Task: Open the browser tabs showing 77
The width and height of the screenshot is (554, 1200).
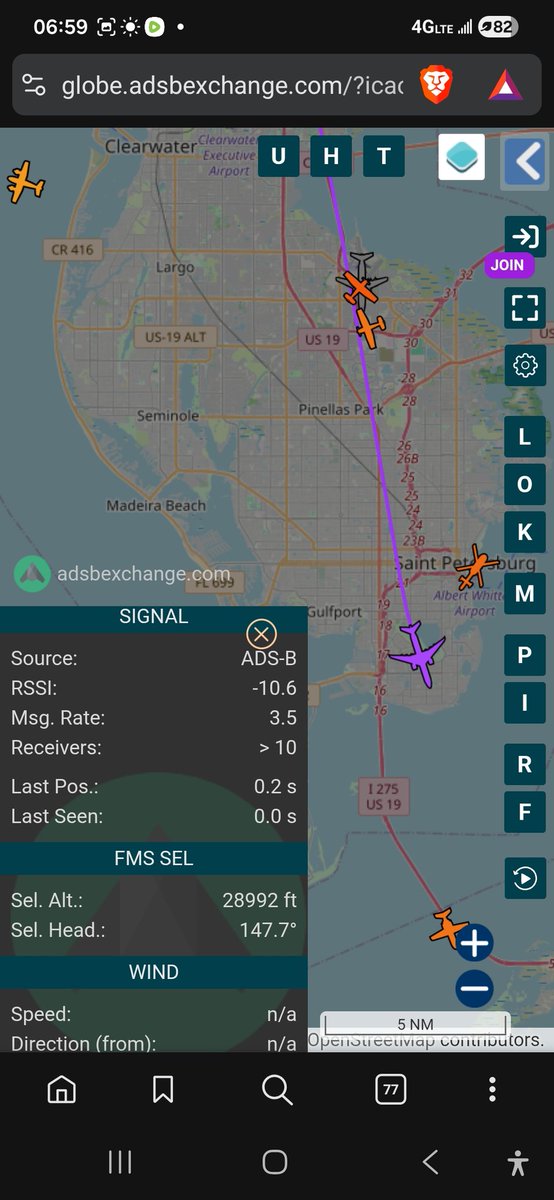Action: (390, 1089)
